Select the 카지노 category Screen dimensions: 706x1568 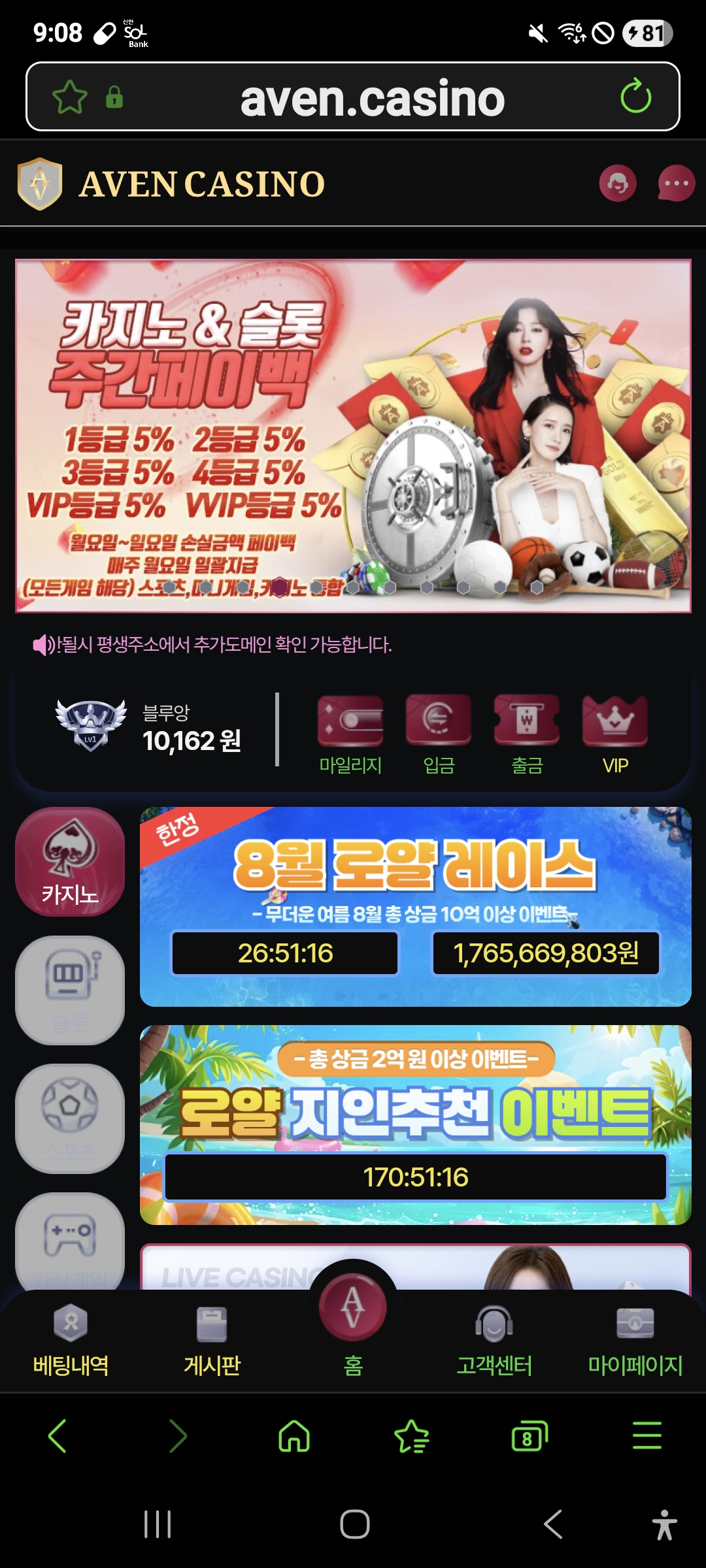70,862
